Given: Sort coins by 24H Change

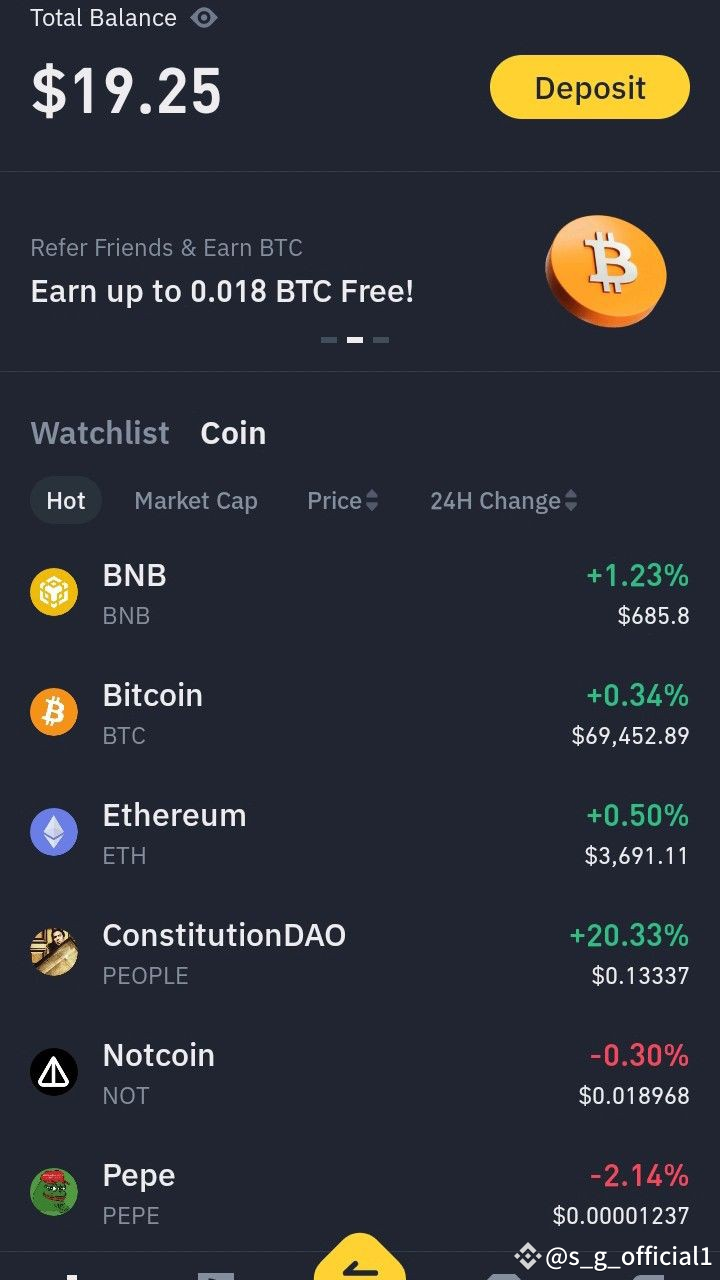Looking at the screenshot, I should (503, 501).
